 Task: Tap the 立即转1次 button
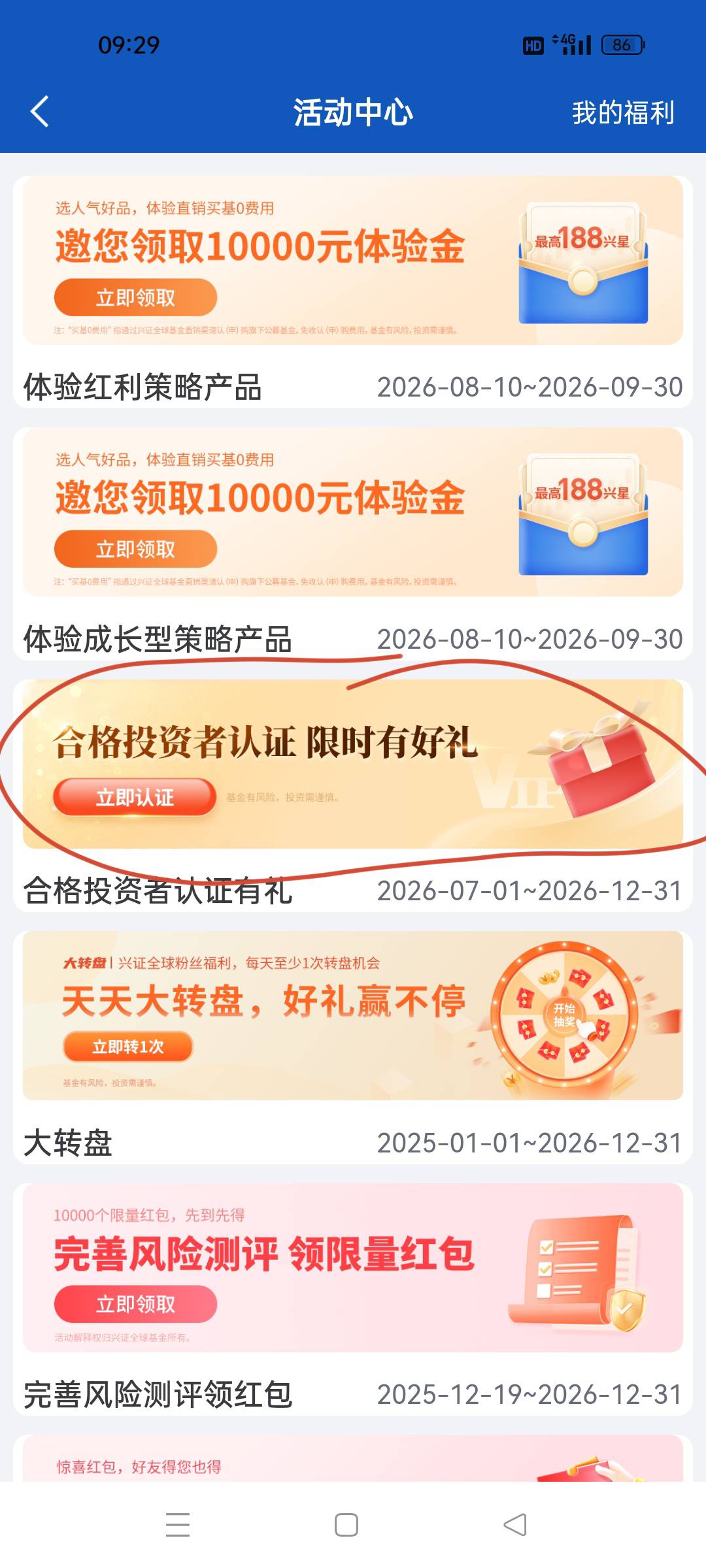[x=128, y=1047]
